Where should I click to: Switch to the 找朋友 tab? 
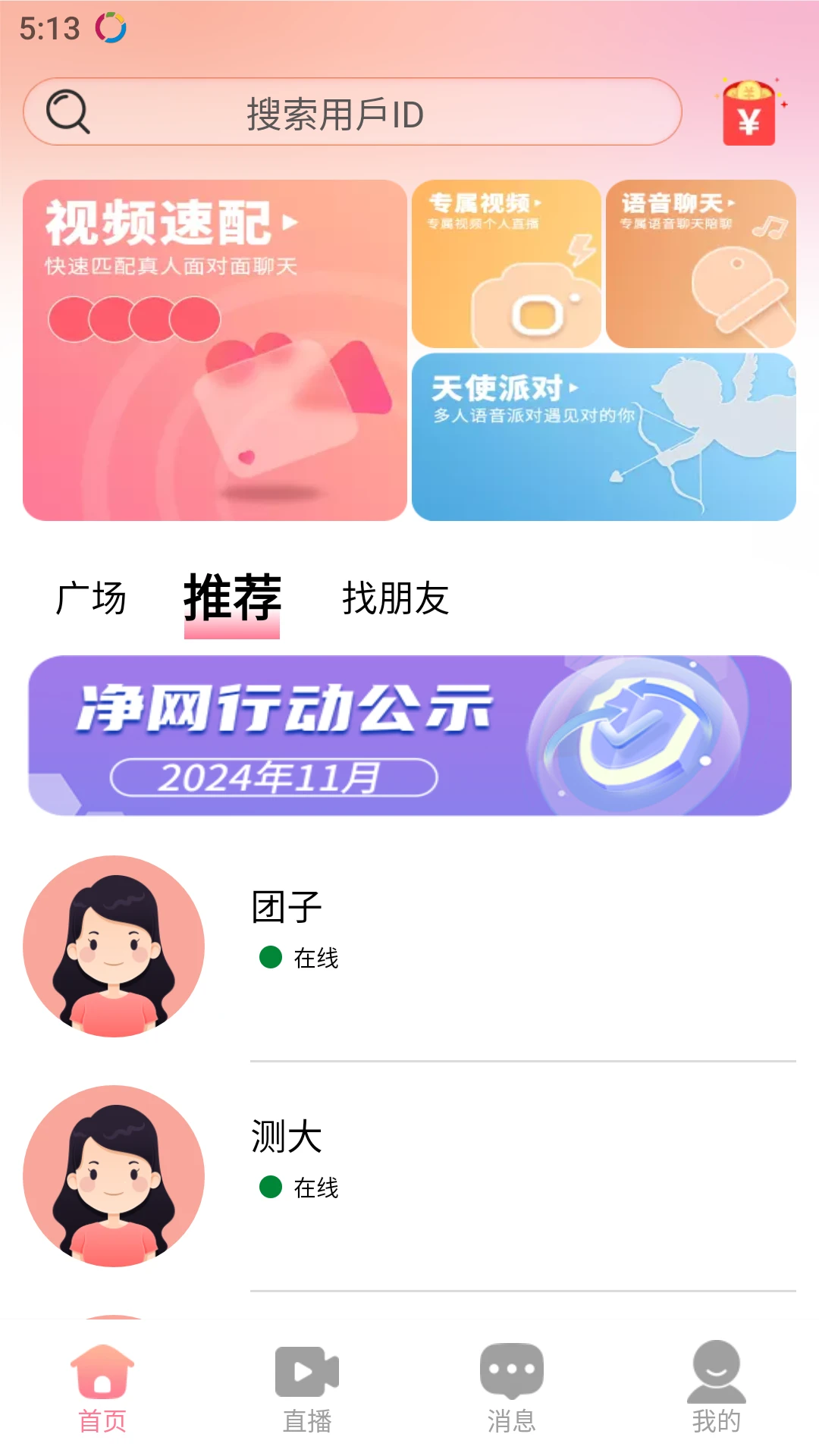coord(395,598)
